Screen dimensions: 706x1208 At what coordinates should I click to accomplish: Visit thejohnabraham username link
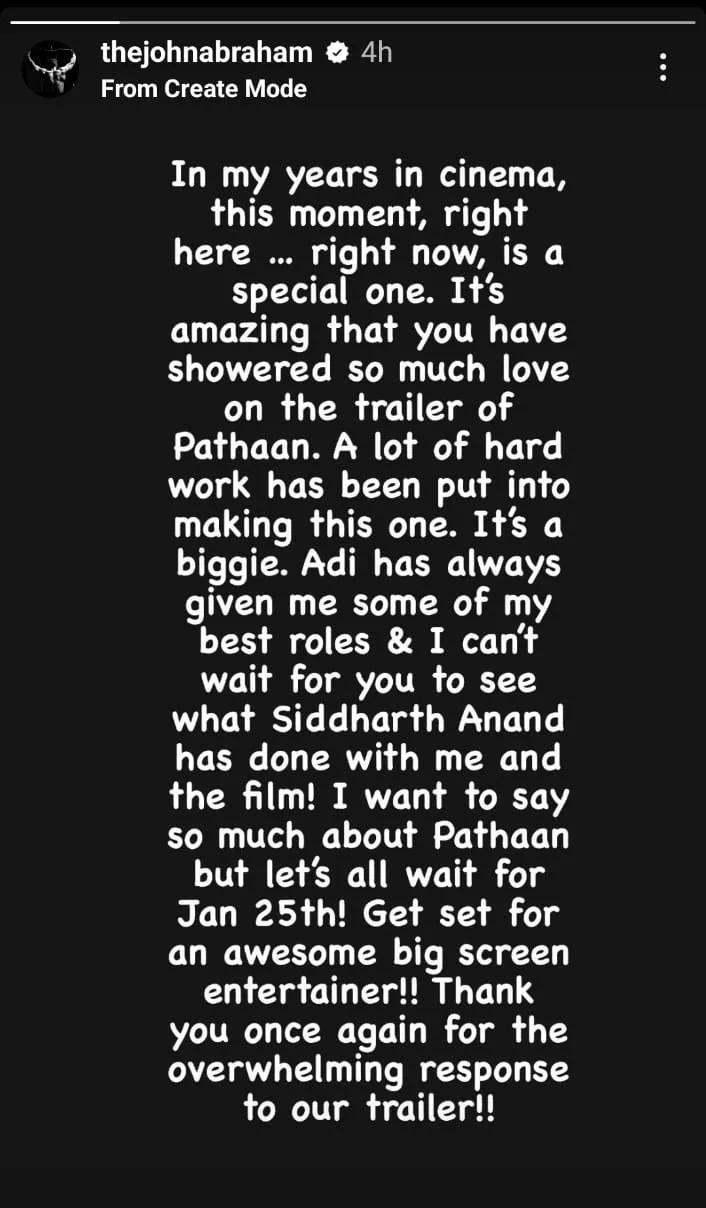[x=207, y=52]
